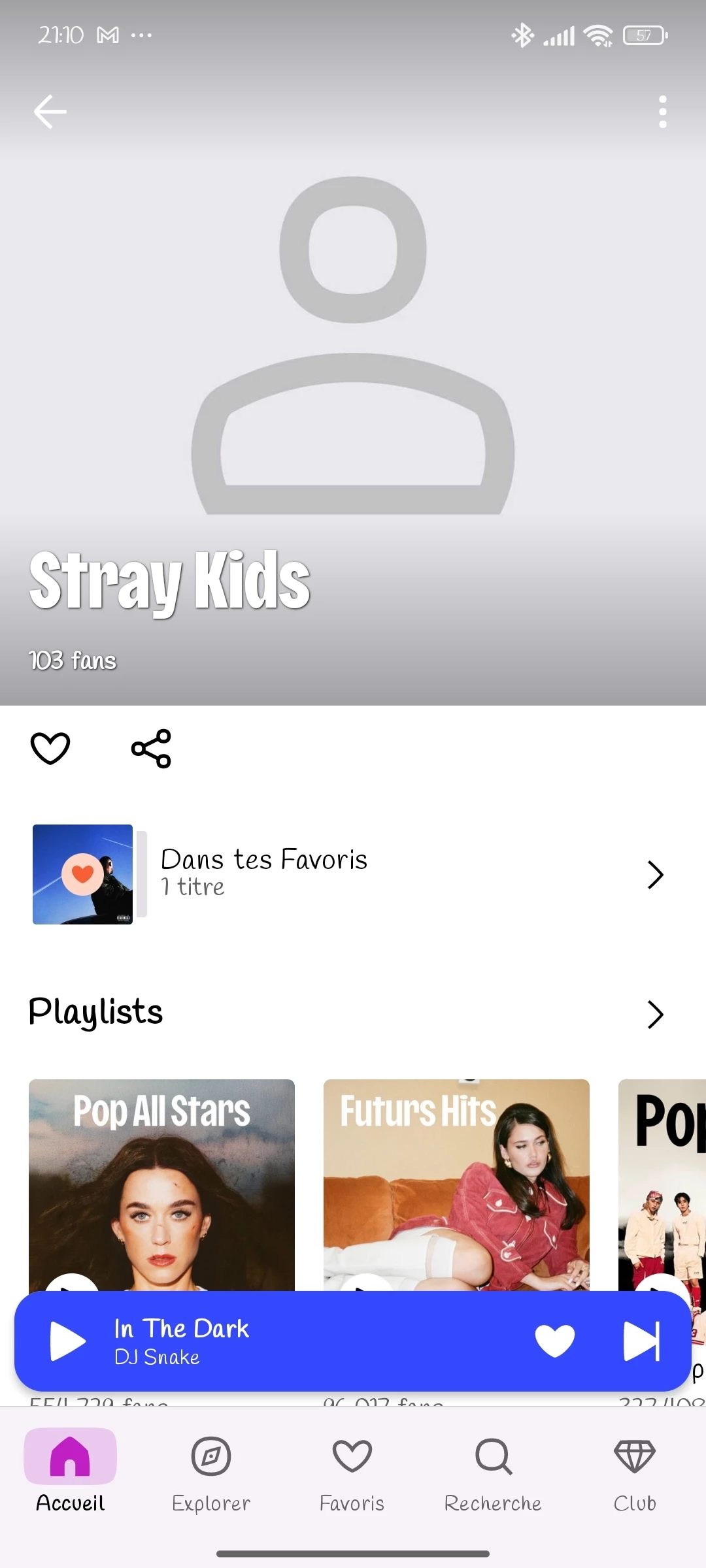Screen dimensions: 706x1568
Task: Go back using the top arrow
Action: pyautogui.click(x=50, y=112)
